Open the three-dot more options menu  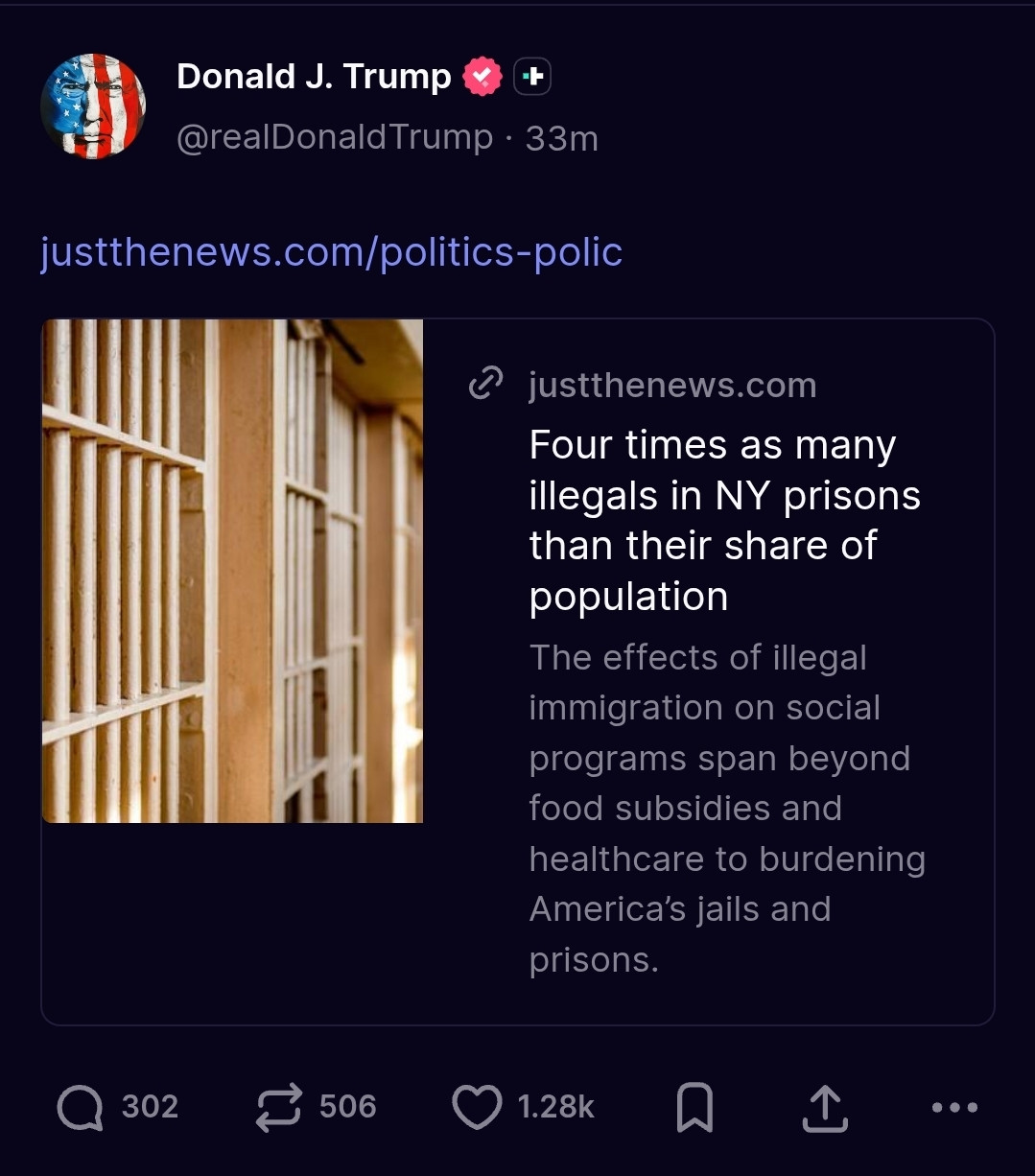pyautogui.click(x=954, y=1107)
